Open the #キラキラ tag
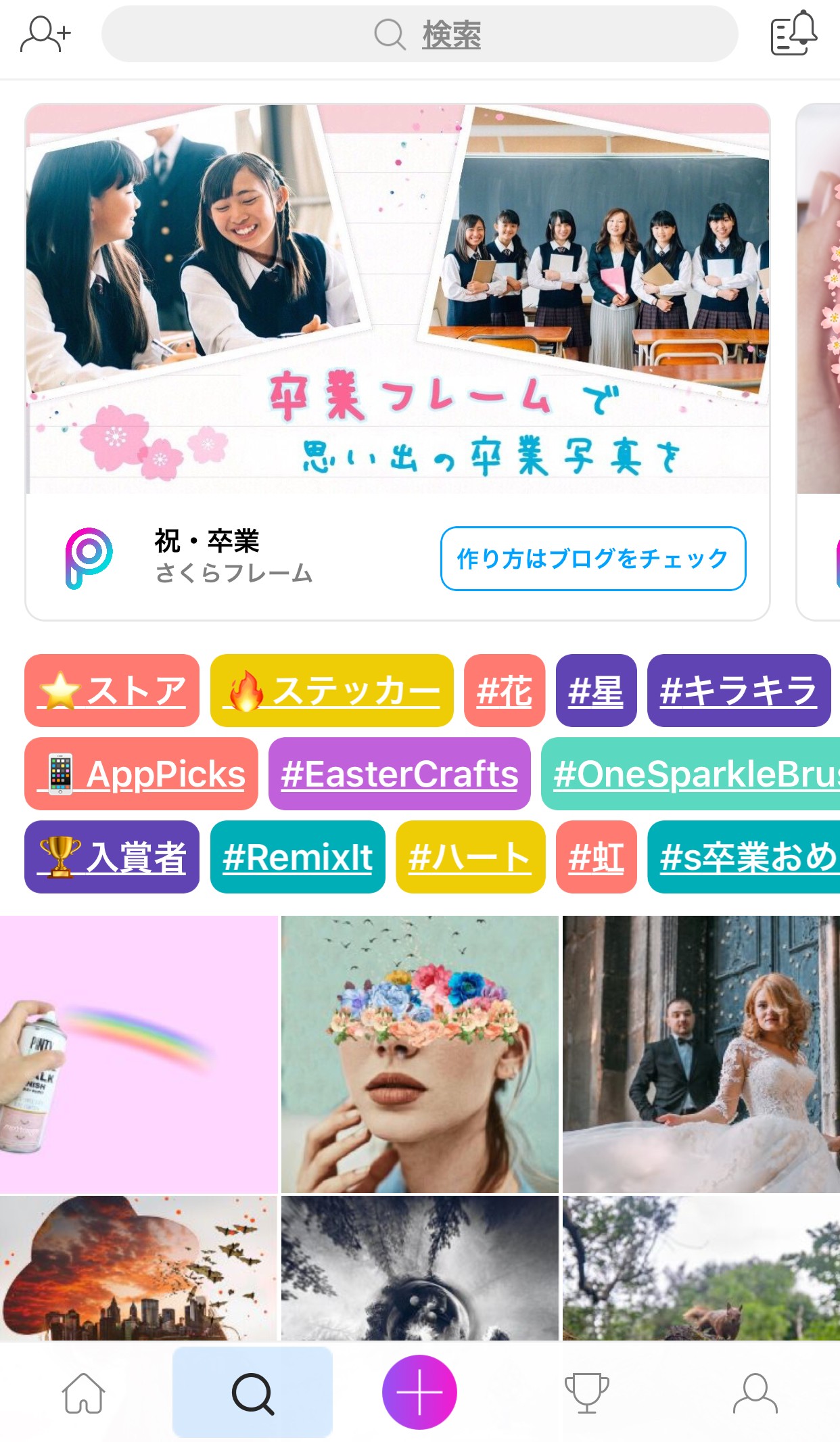Viewport: 840px width, 1442px height. 739,691
